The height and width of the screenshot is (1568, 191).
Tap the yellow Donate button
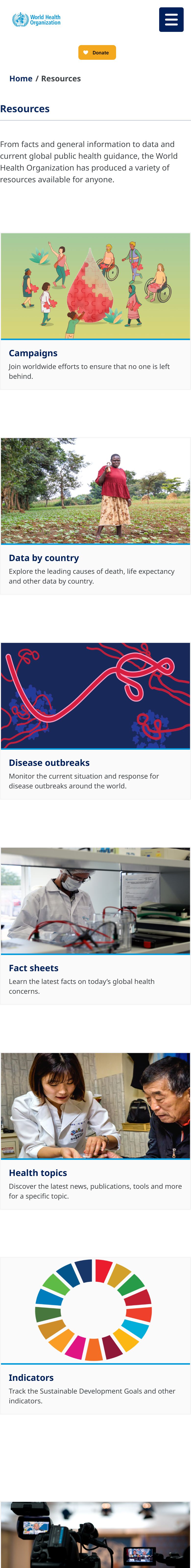pyautogui.click(x=97, y=52)
